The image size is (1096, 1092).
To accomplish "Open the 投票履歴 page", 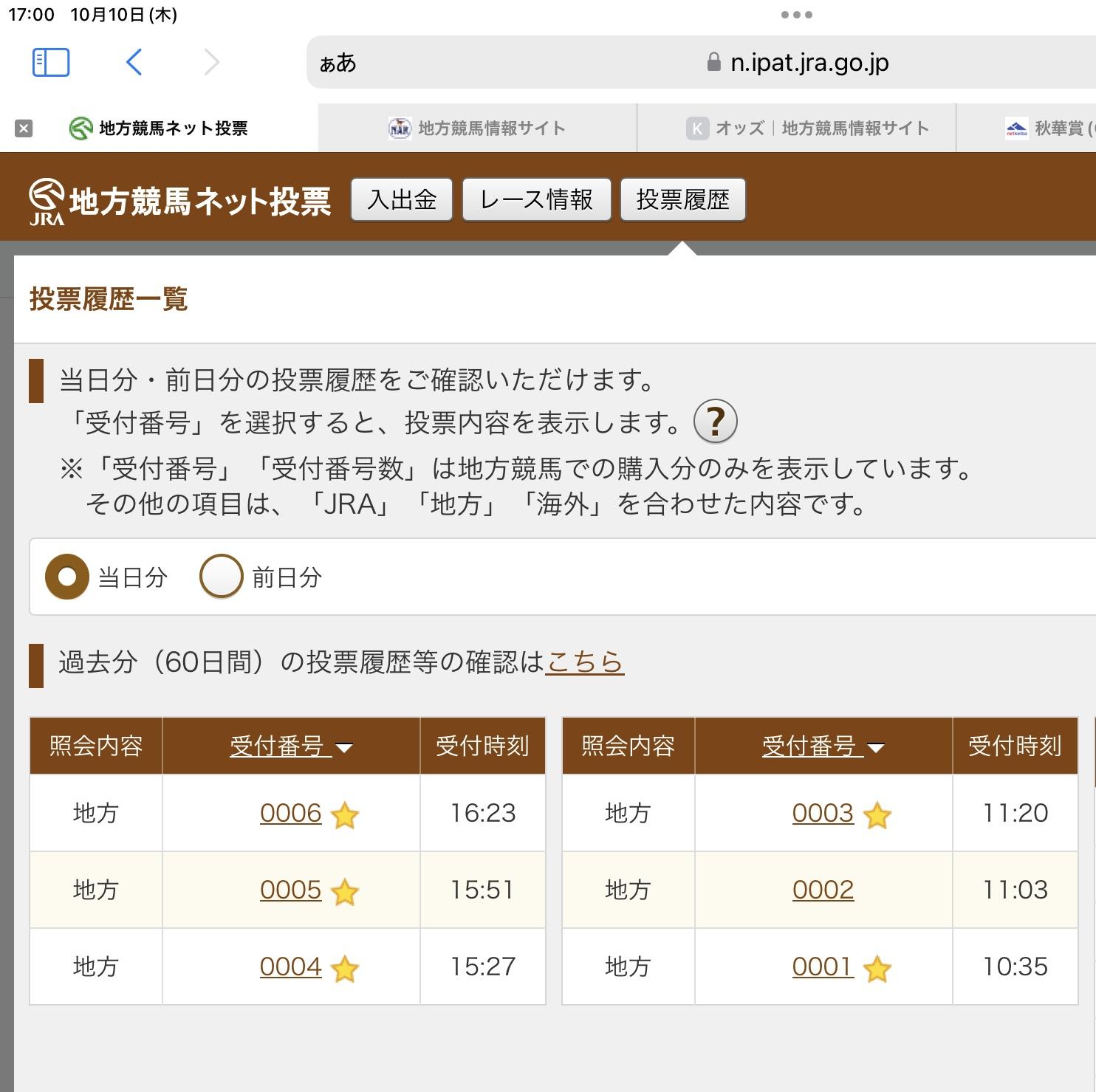I will click(x=682, y=199).
